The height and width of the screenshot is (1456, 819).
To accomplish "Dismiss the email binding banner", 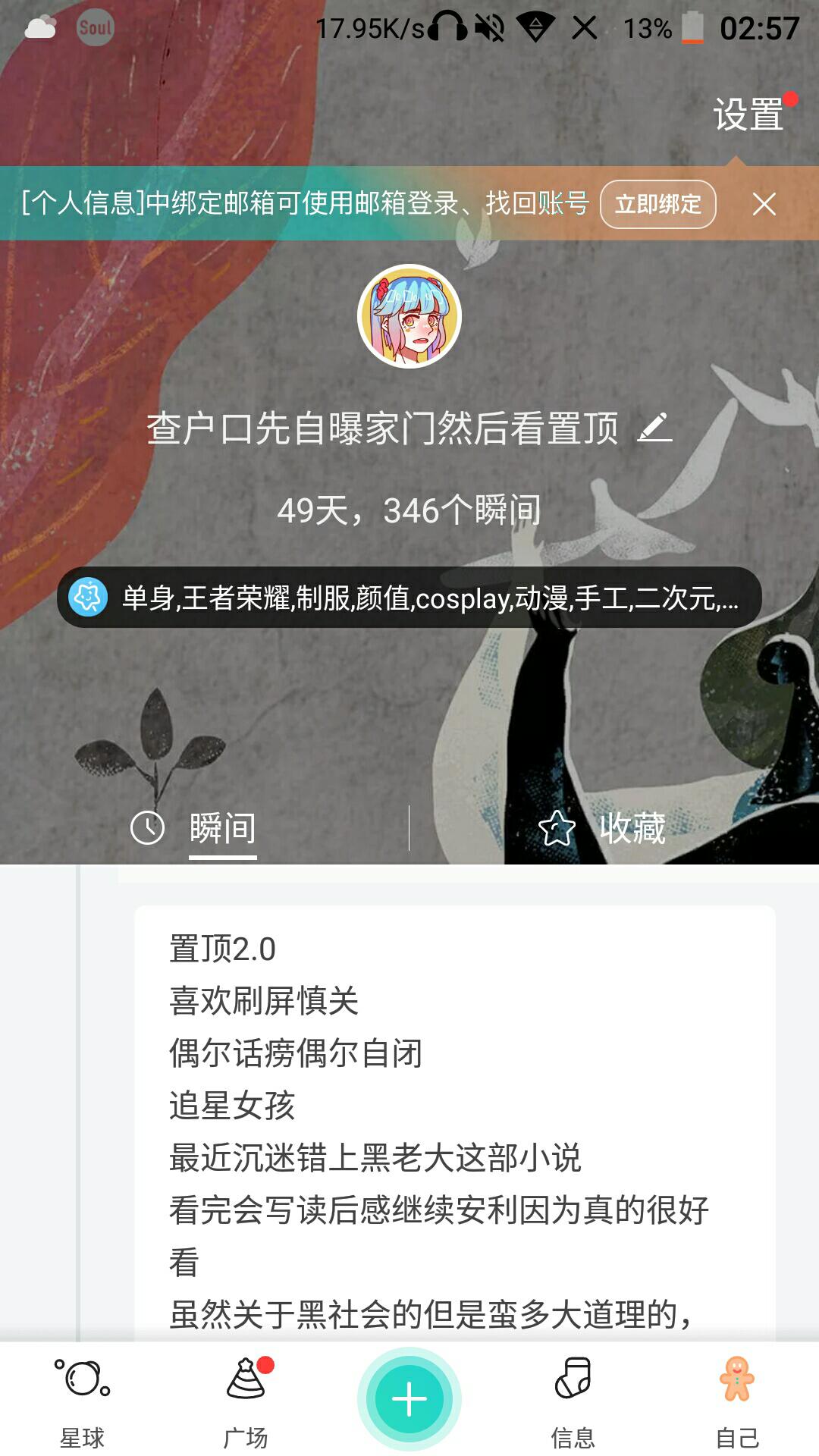I will (764, 204).
